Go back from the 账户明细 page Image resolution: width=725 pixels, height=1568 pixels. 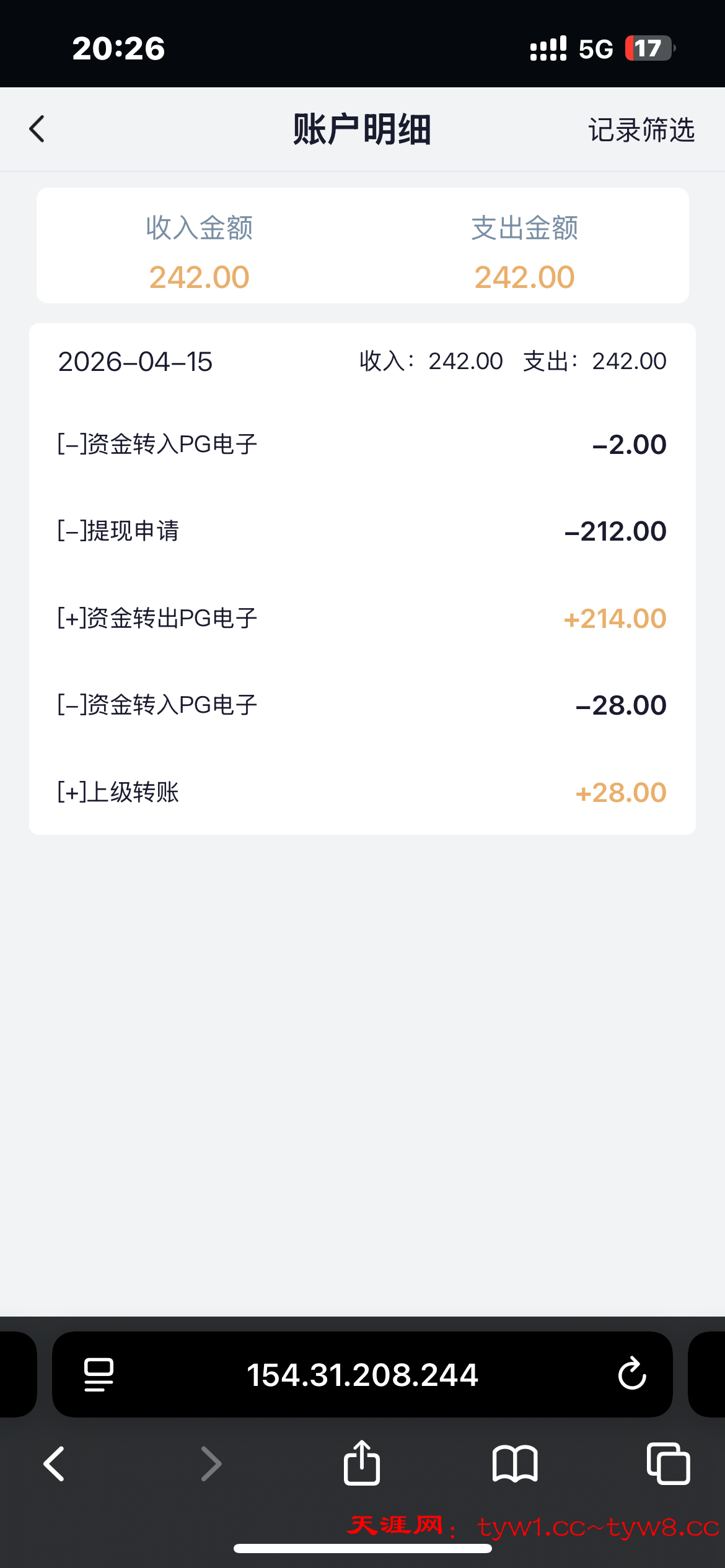37,129
